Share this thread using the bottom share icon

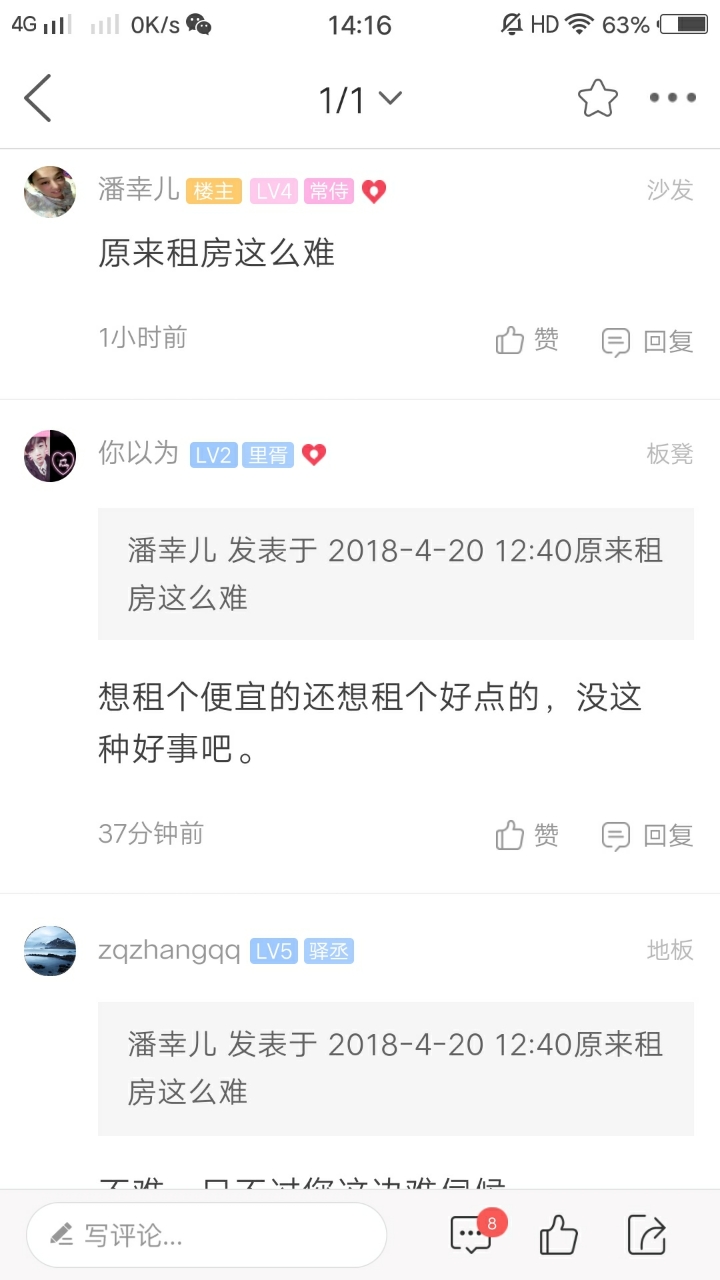(x=647, y=1235)
